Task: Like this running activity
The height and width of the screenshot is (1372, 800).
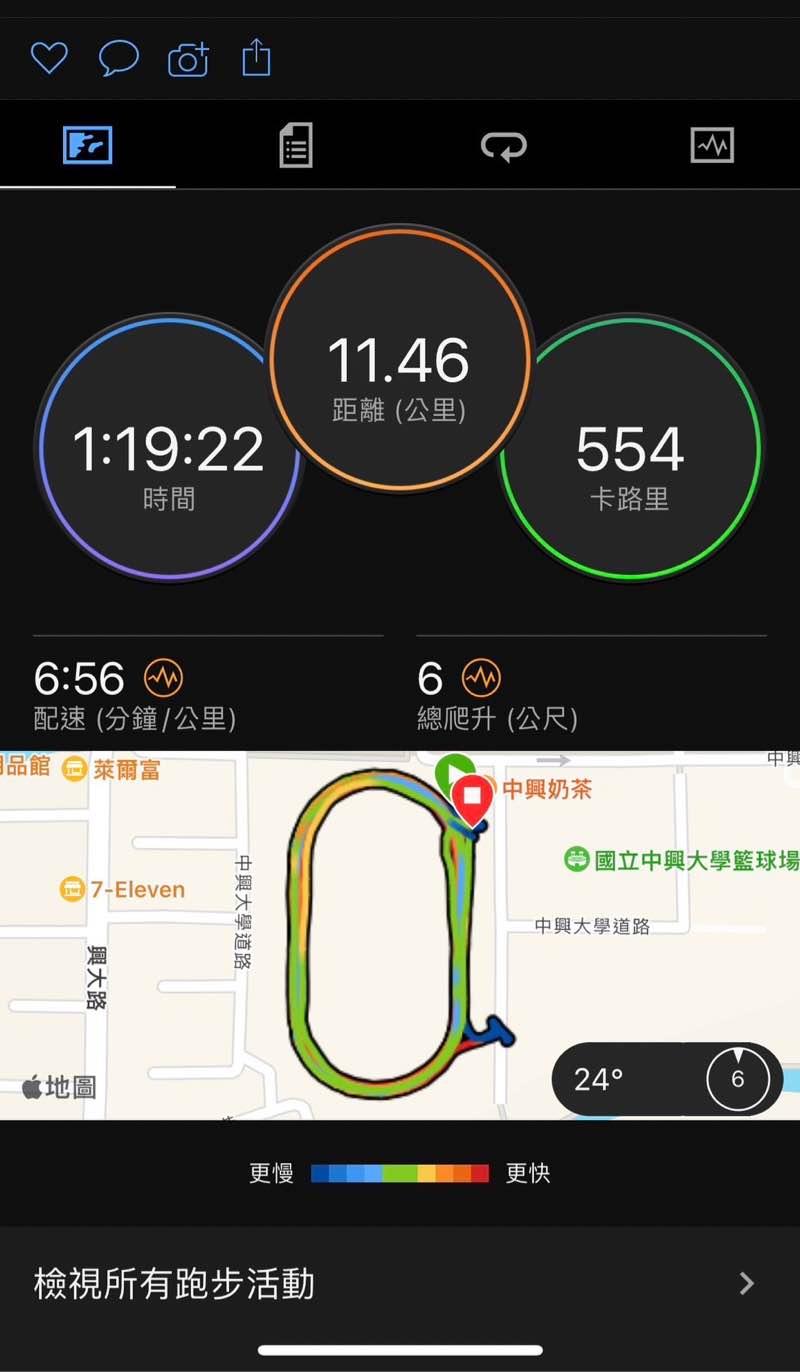Action: point(48,58)
